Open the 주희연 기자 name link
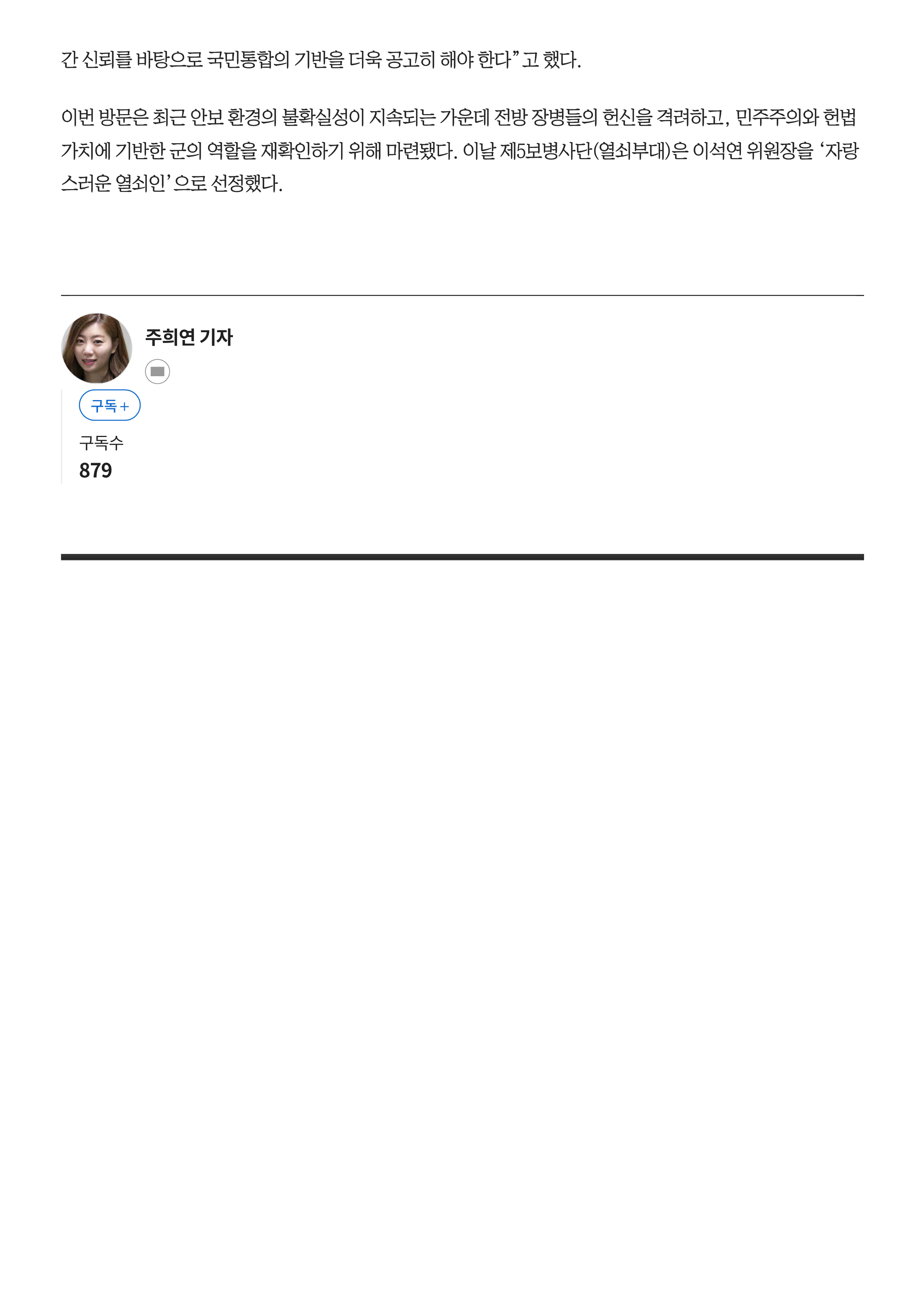Screen dimensions: 924x1308 tap(189, 337)
